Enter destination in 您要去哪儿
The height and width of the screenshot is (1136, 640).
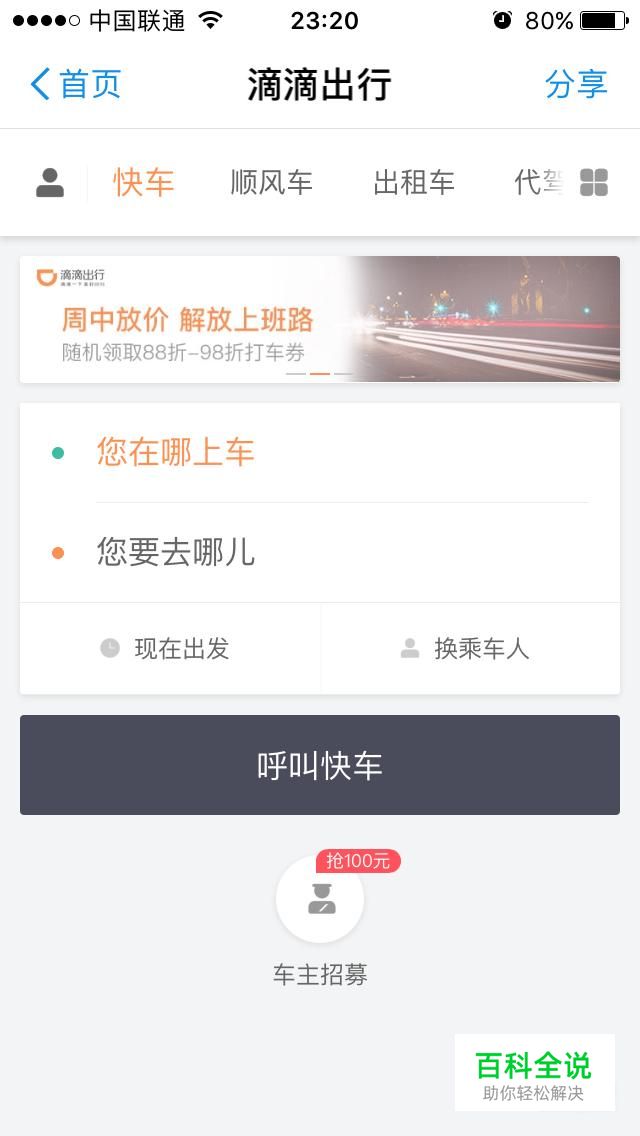[x=320, y=552]
